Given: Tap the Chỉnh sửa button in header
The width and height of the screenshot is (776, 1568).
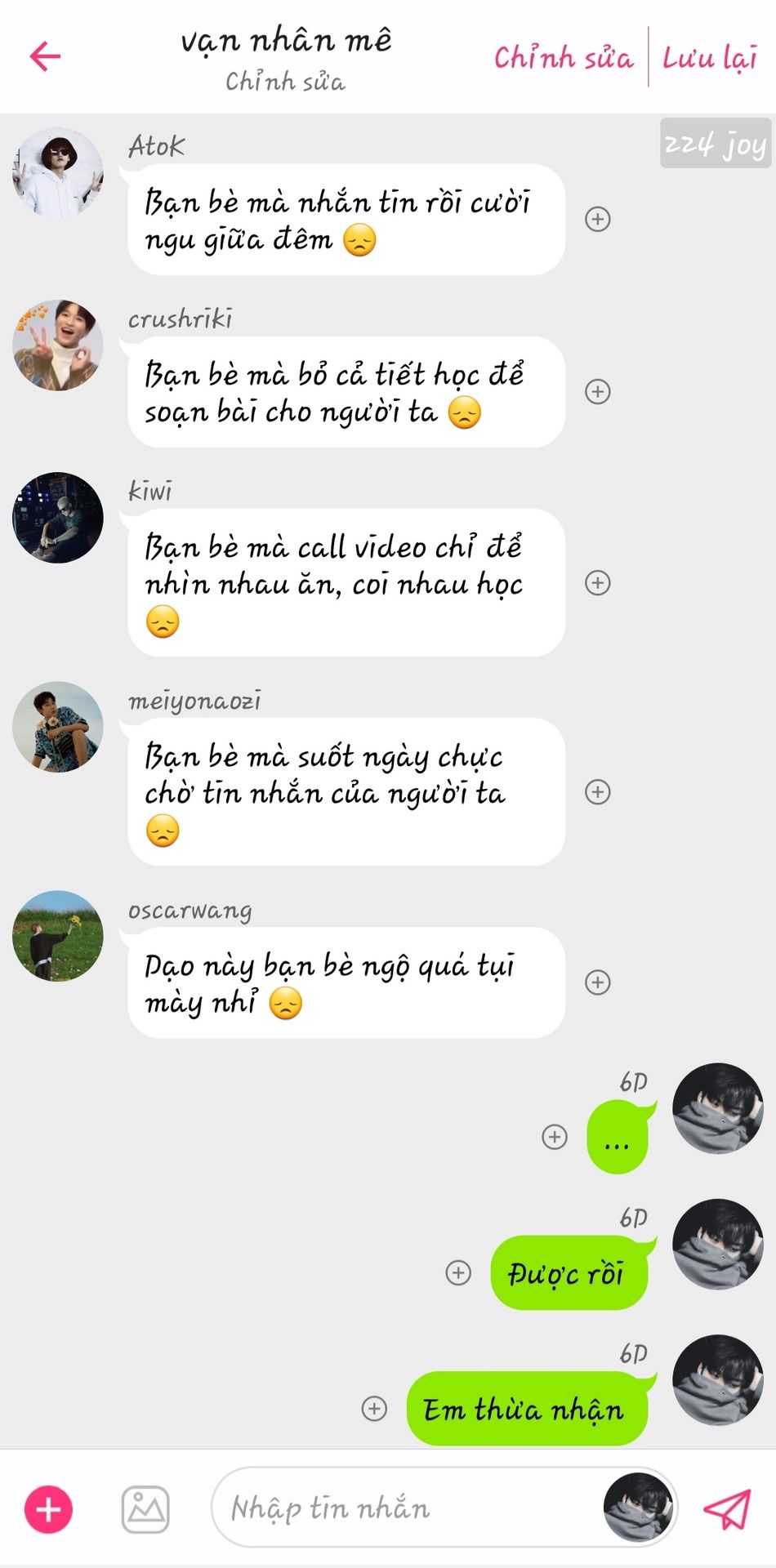Looking at the screenshot, I should [x=563, y=57].
